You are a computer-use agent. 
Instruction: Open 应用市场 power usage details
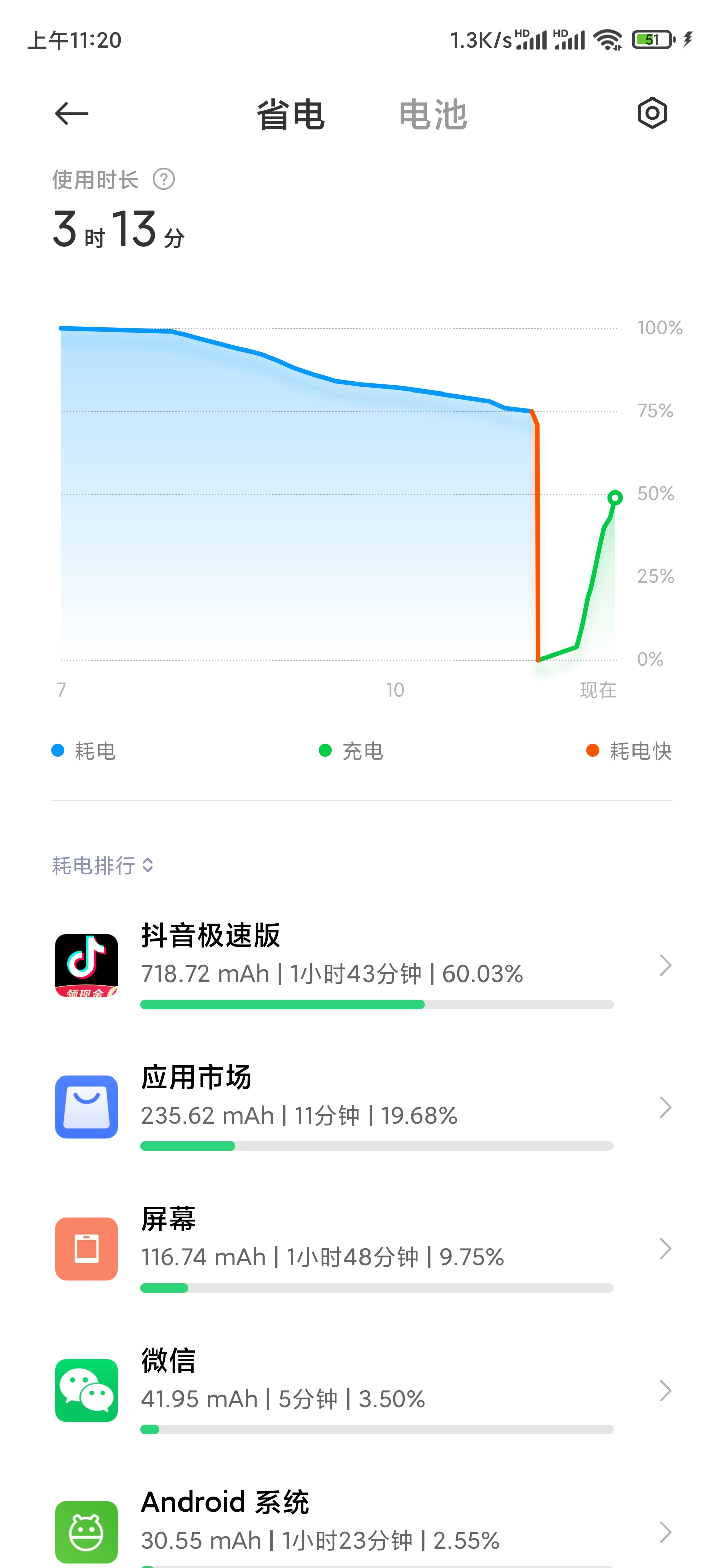click(x=361, y=1107)
